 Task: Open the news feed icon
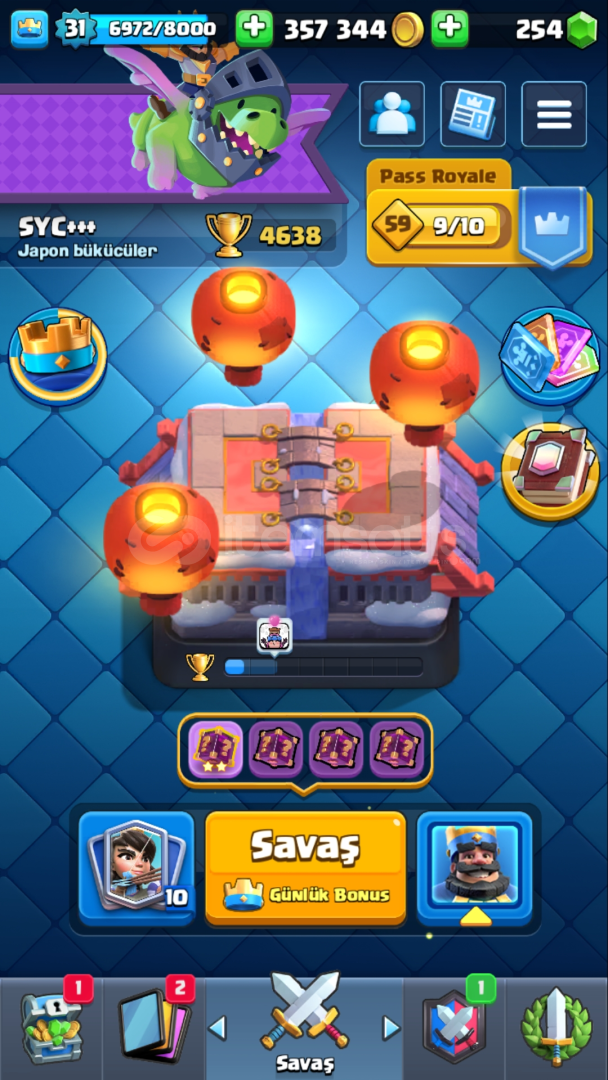[x=473, y=114]
